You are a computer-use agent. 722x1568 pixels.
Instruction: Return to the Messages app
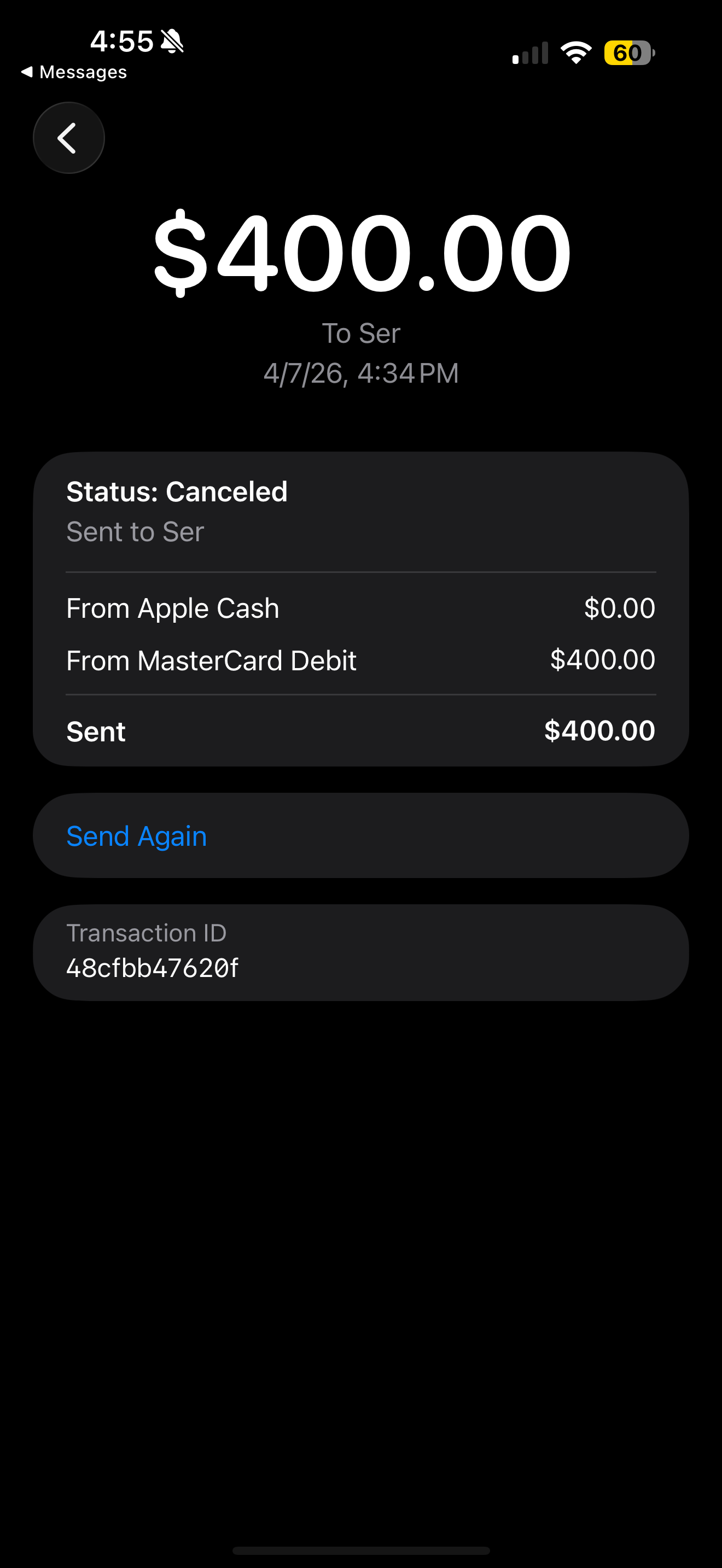click(x=74, y=72)
